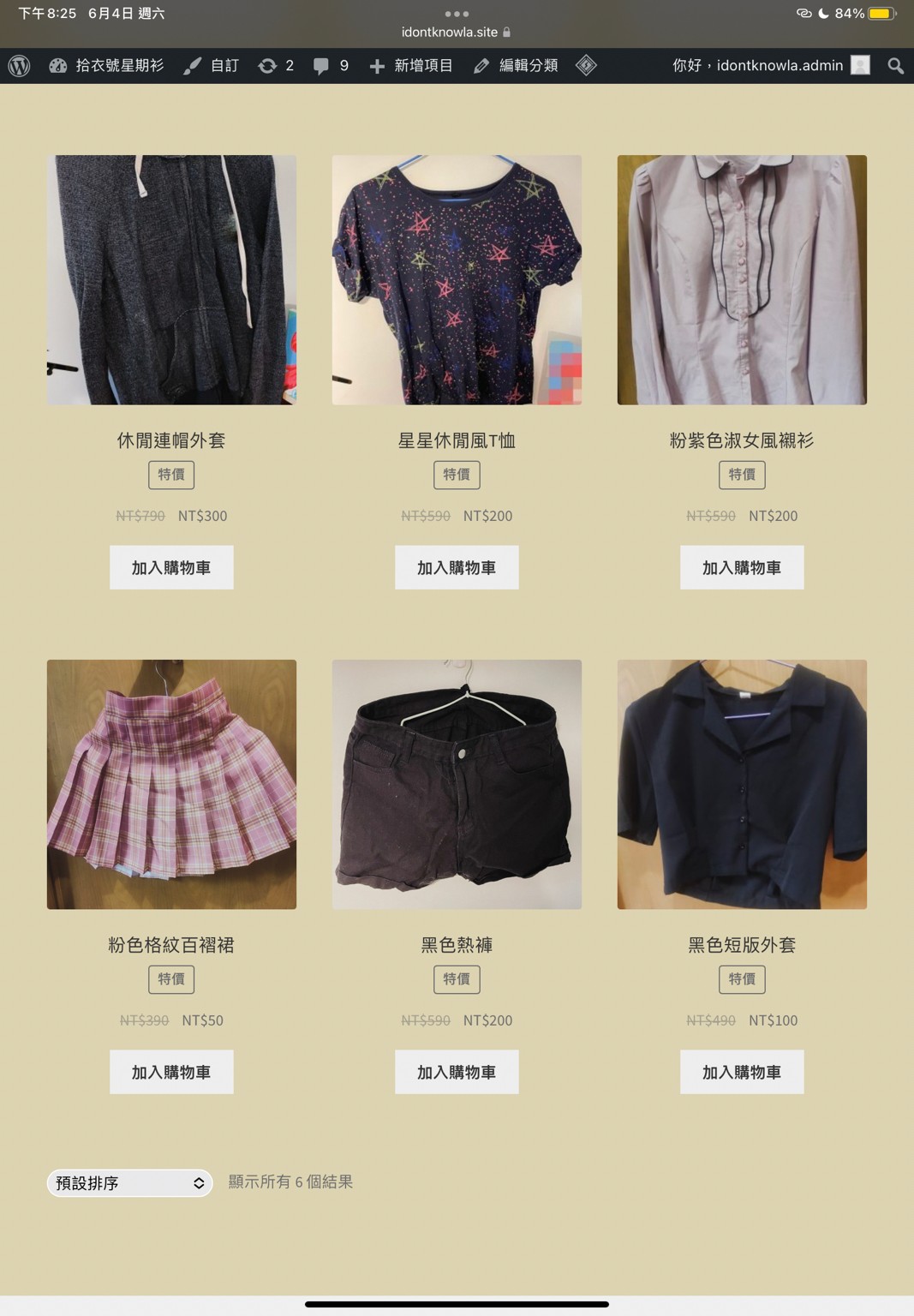Open 編輯分類 to edit category
The height and width of the screenshot is (1316, 914).
coord(517,66)
